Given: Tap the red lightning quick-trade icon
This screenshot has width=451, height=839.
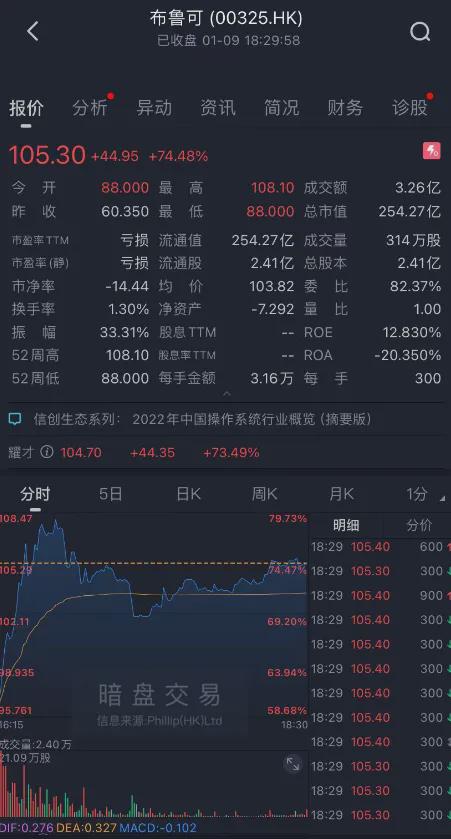Looking at the screenshot, I should click(x=432, y=151).
